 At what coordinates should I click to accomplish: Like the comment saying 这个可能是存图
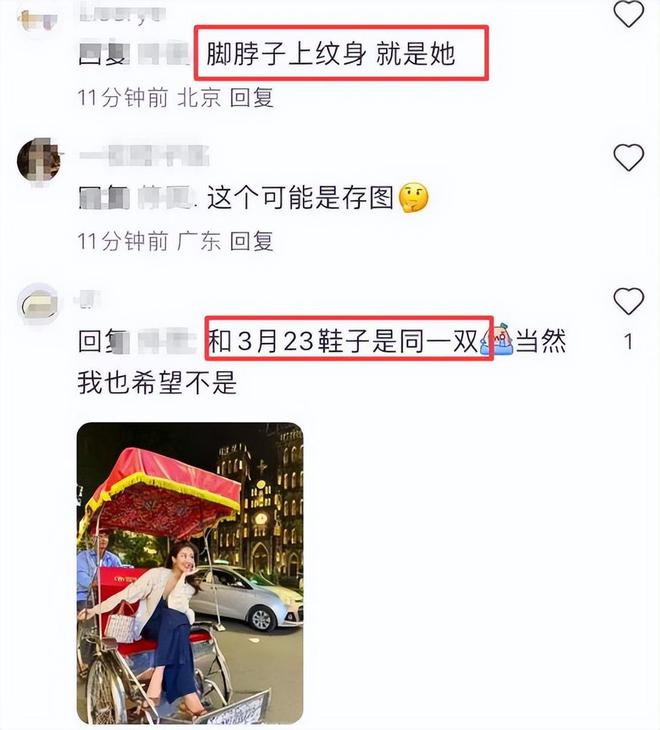[x=628, y=157]
